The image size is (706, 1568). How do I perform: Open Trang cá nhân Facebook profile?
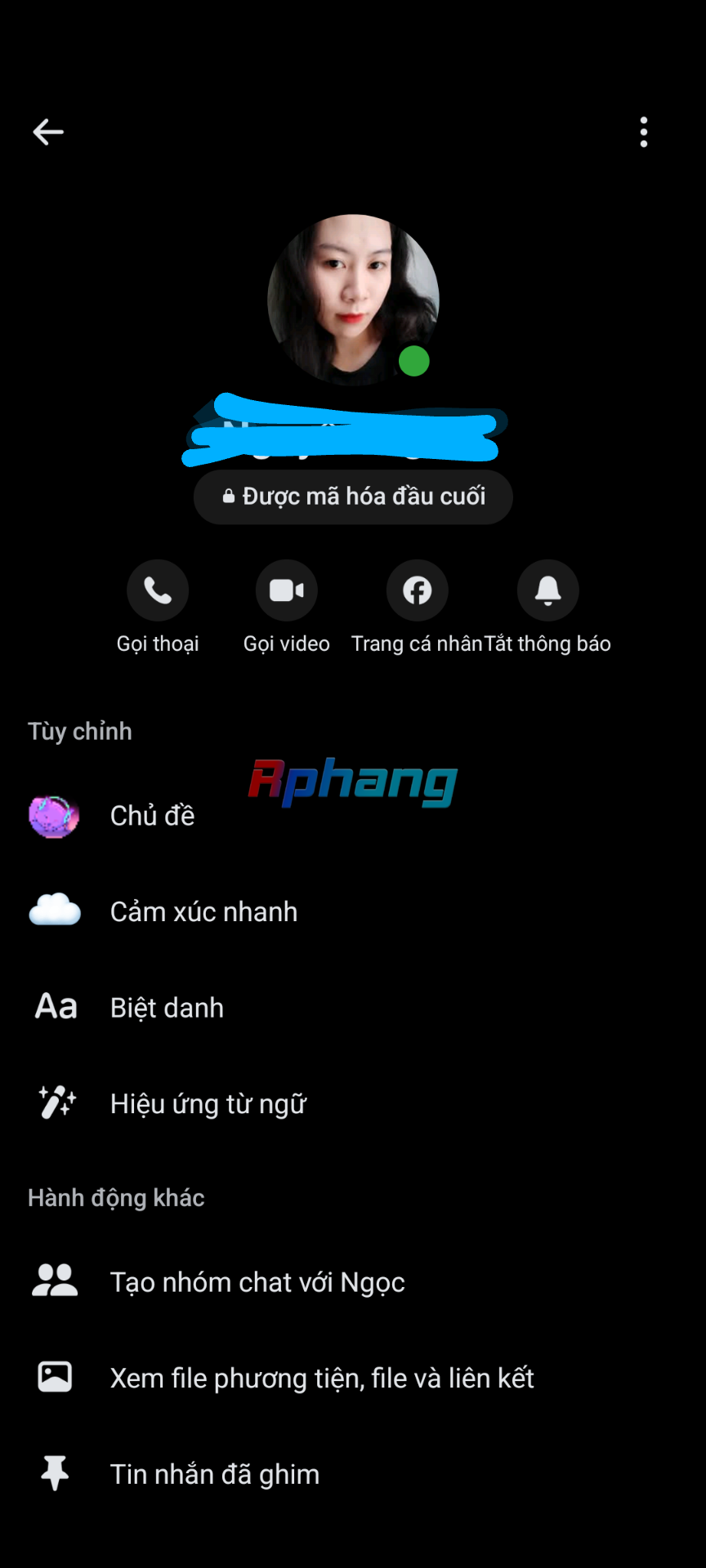tap(417, 590)
